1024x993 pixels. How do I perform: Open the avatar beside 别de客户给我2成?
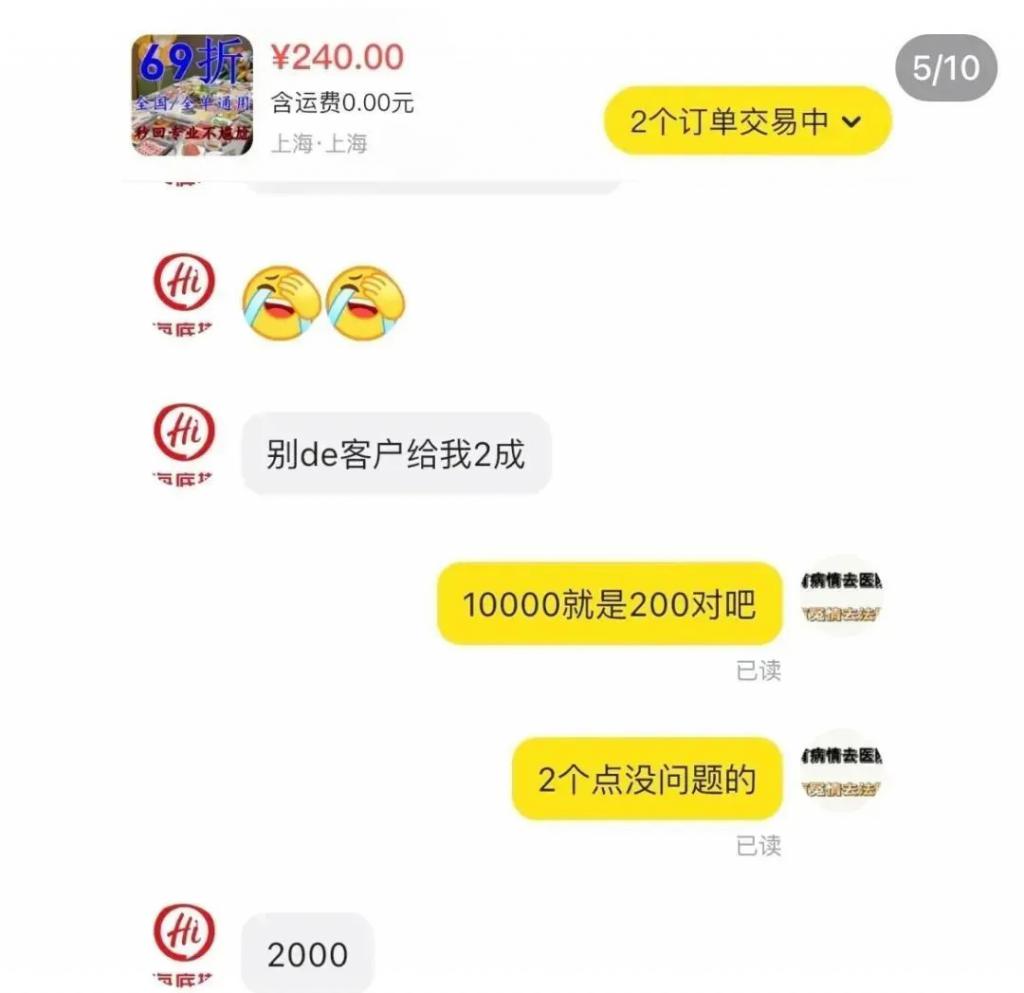[x=183, y=441]
